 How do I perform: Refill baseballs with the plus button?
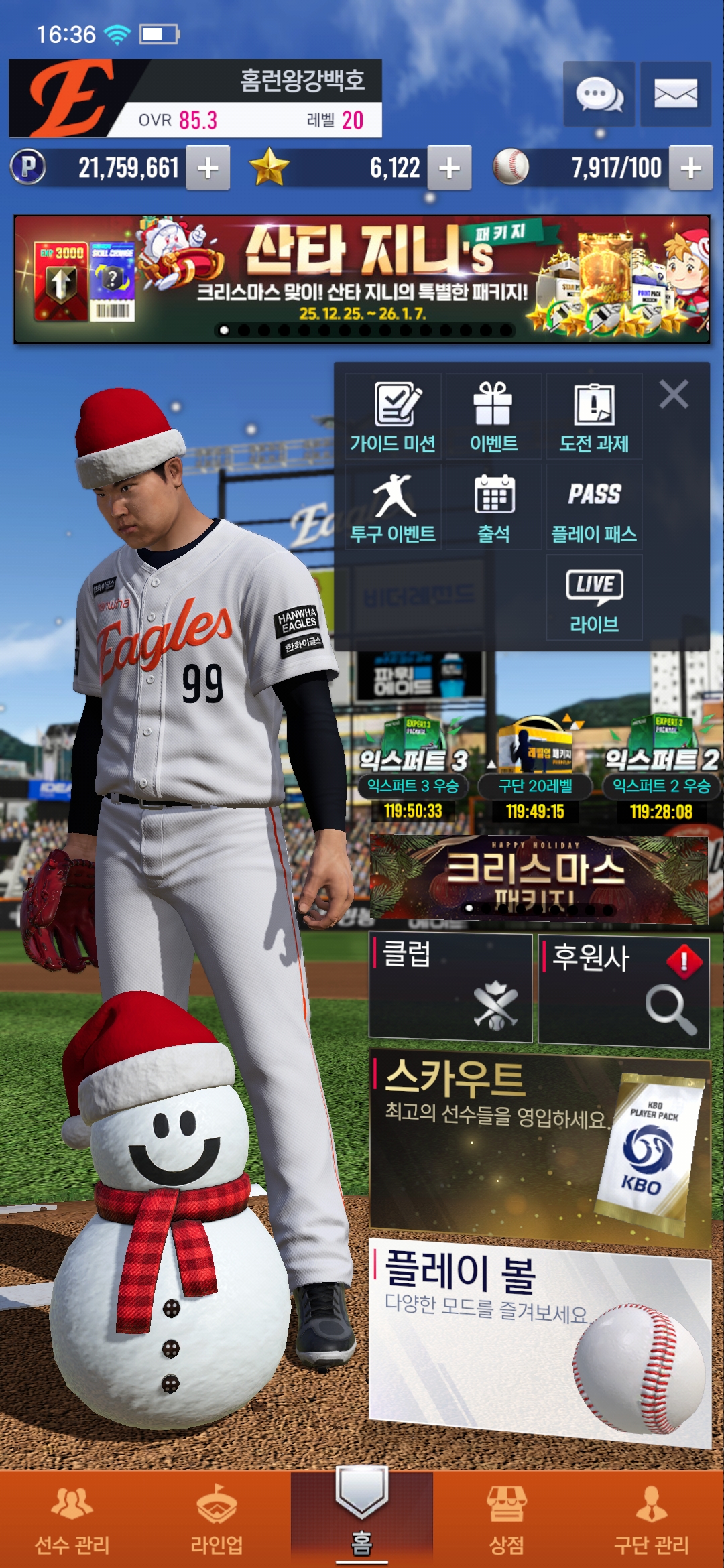[690, 168]
